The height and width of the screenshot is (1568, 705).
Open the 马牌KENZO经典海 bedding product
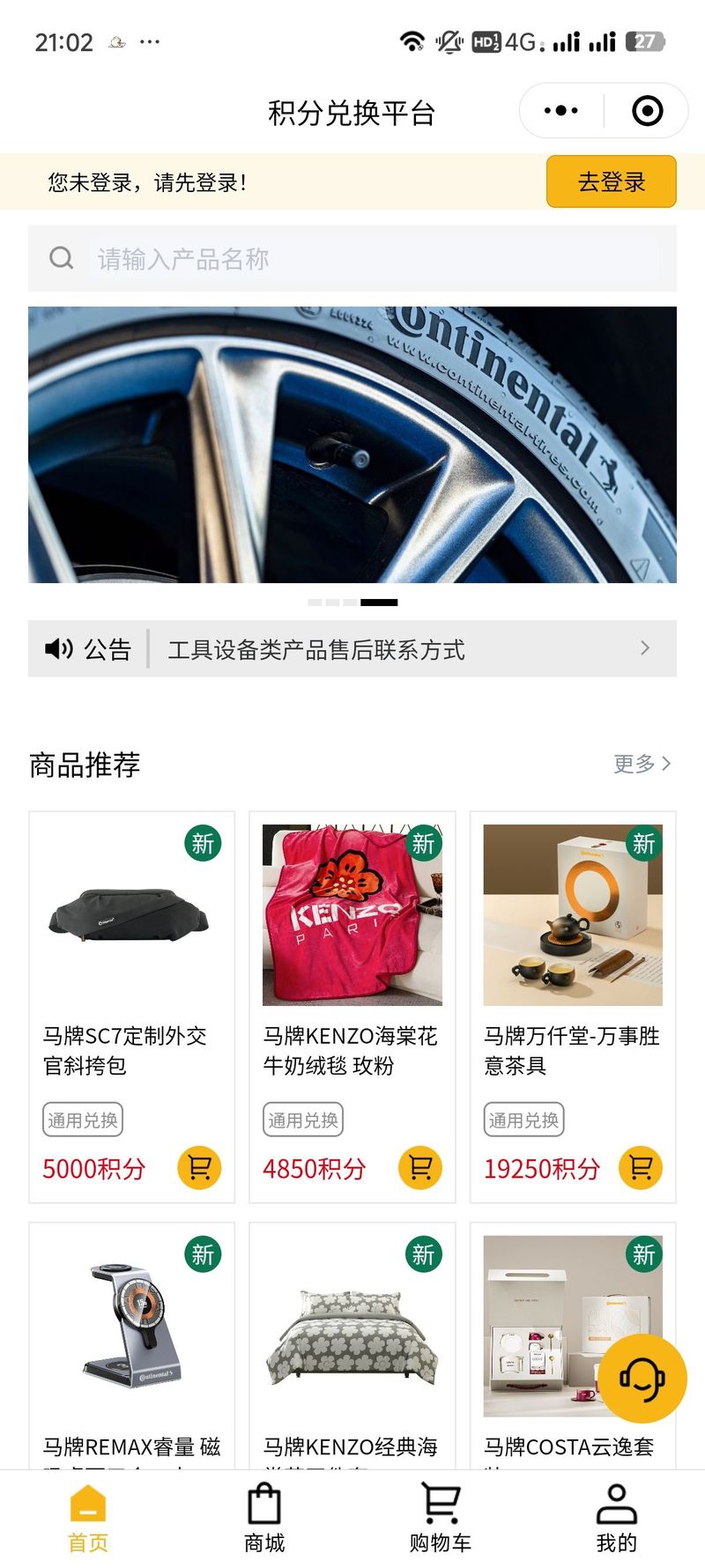[352, 1339]
